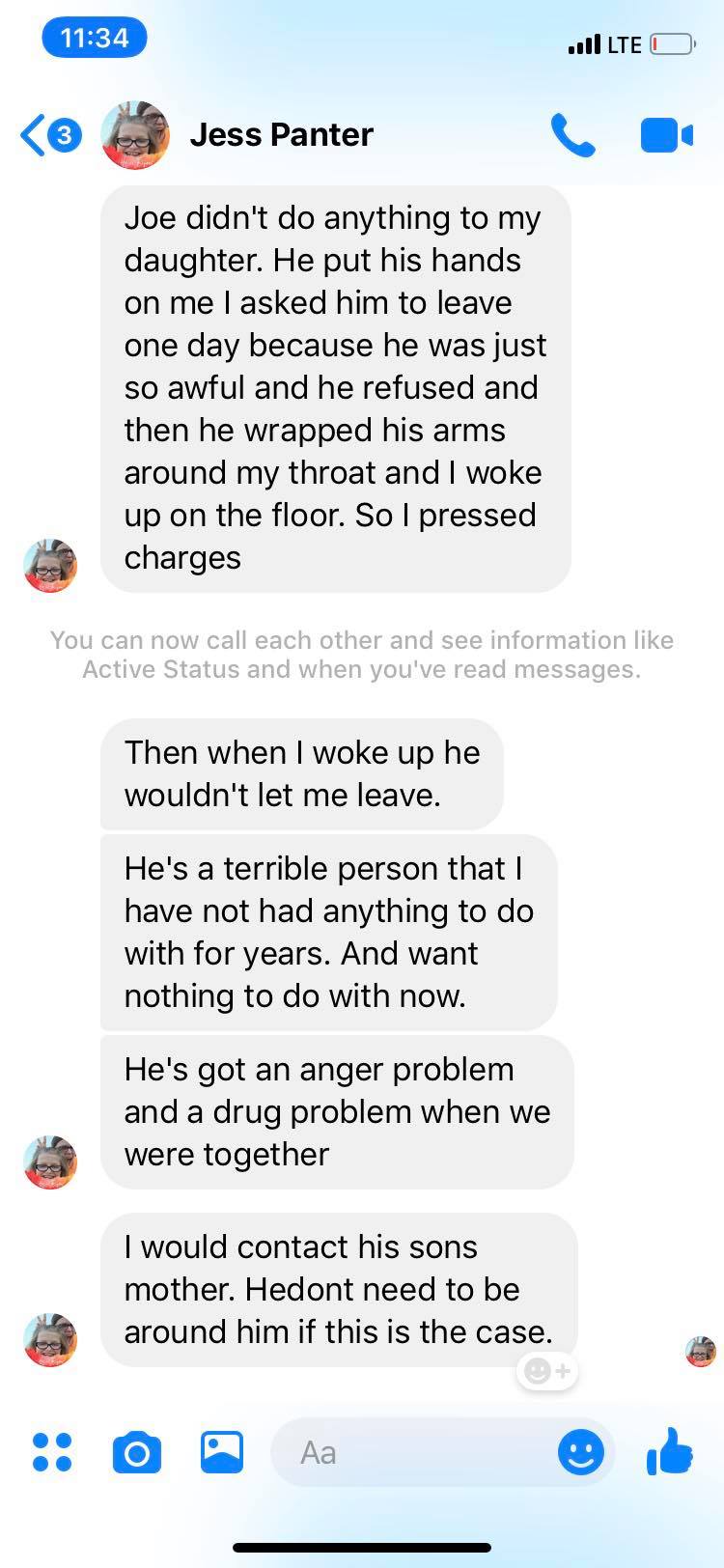Viewport: 724px width, 1568px height.
Task: Start a voice call with Jess Panter
Action: [x=572, y=135]
